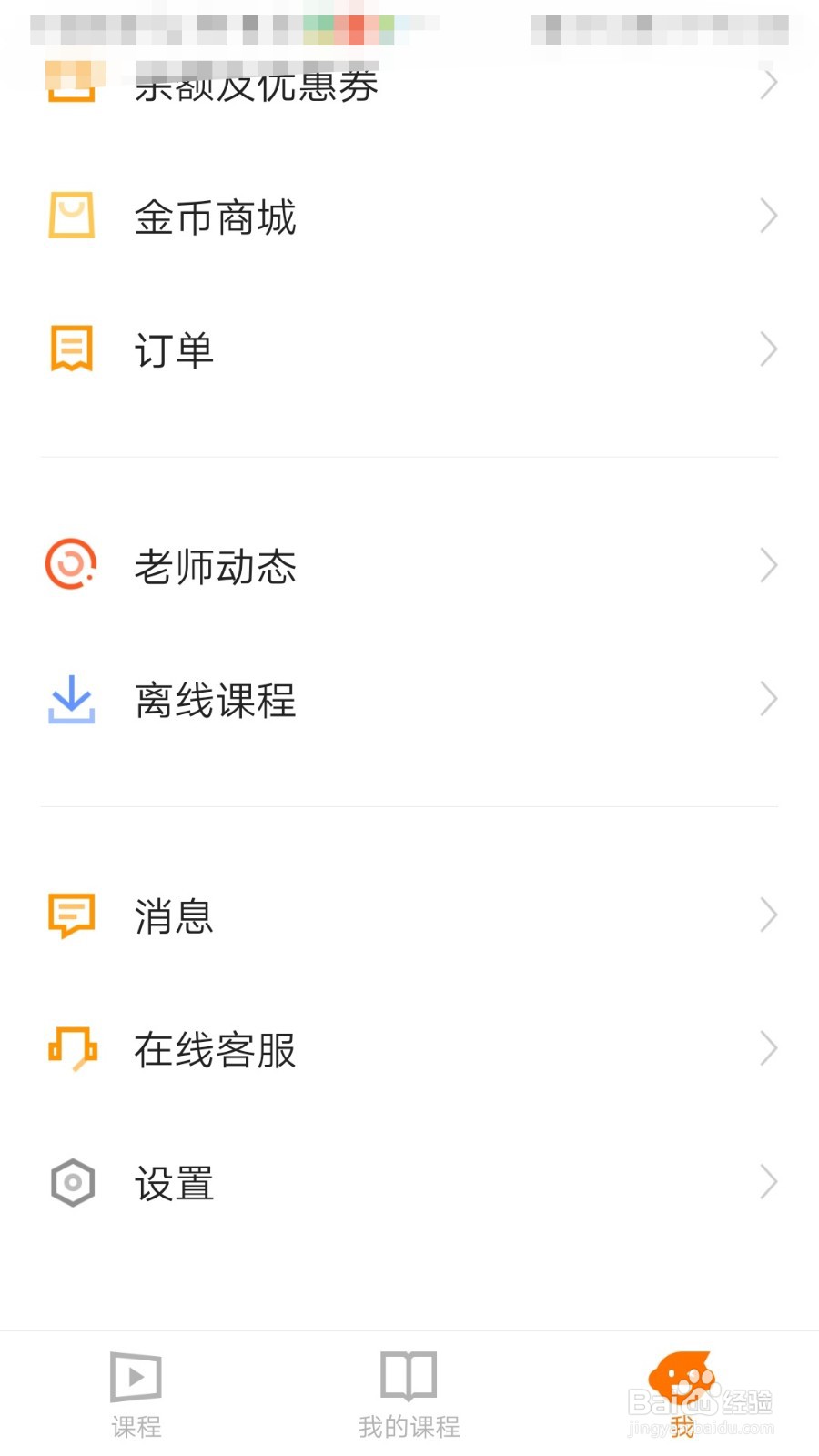The image size is (819, 1456).
Task: Go to 离线课程 offline courses
Action: point(409,700)
